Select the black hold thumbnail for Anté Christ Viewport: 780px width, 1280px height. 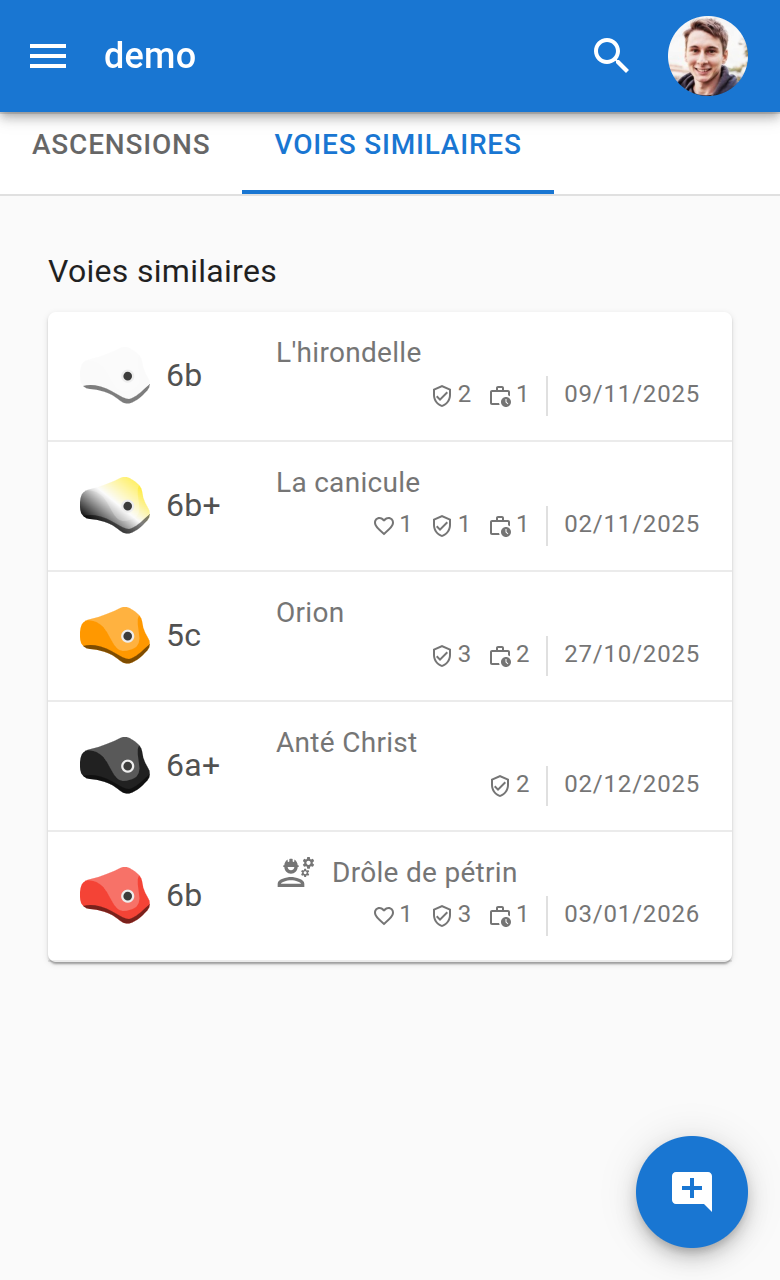114,765
